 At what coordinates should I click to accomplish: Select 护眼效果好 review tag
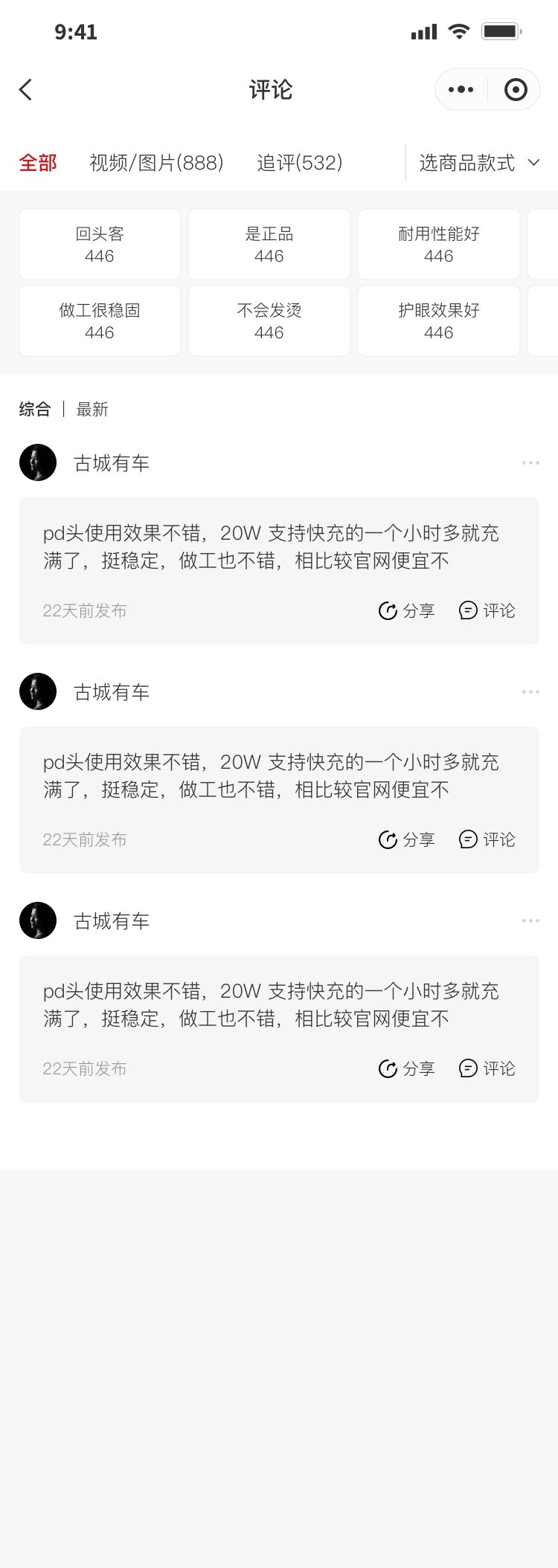point(439,321)
